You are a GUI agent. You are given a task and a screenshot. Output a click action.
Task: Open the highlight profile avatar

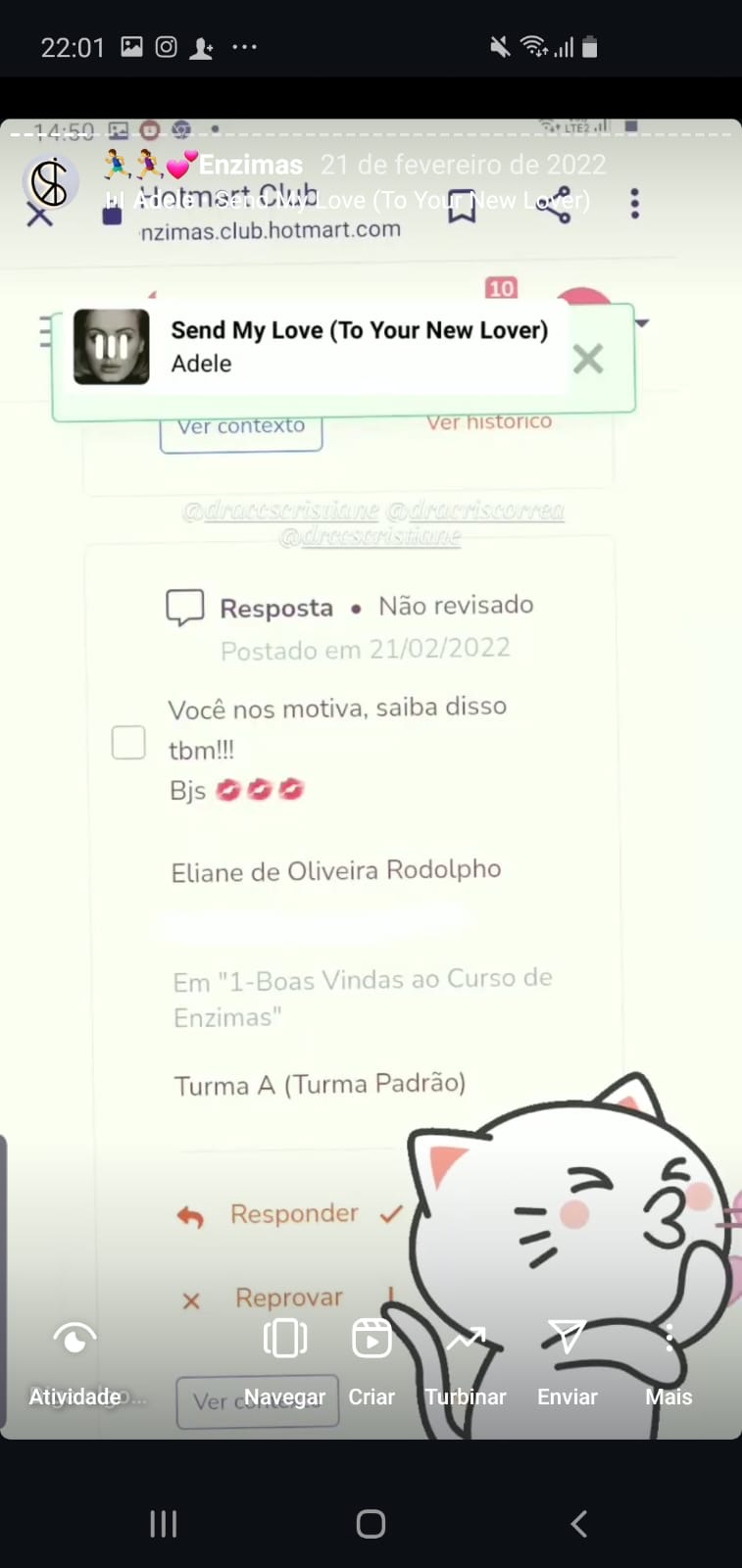click(x=50, y=182)
